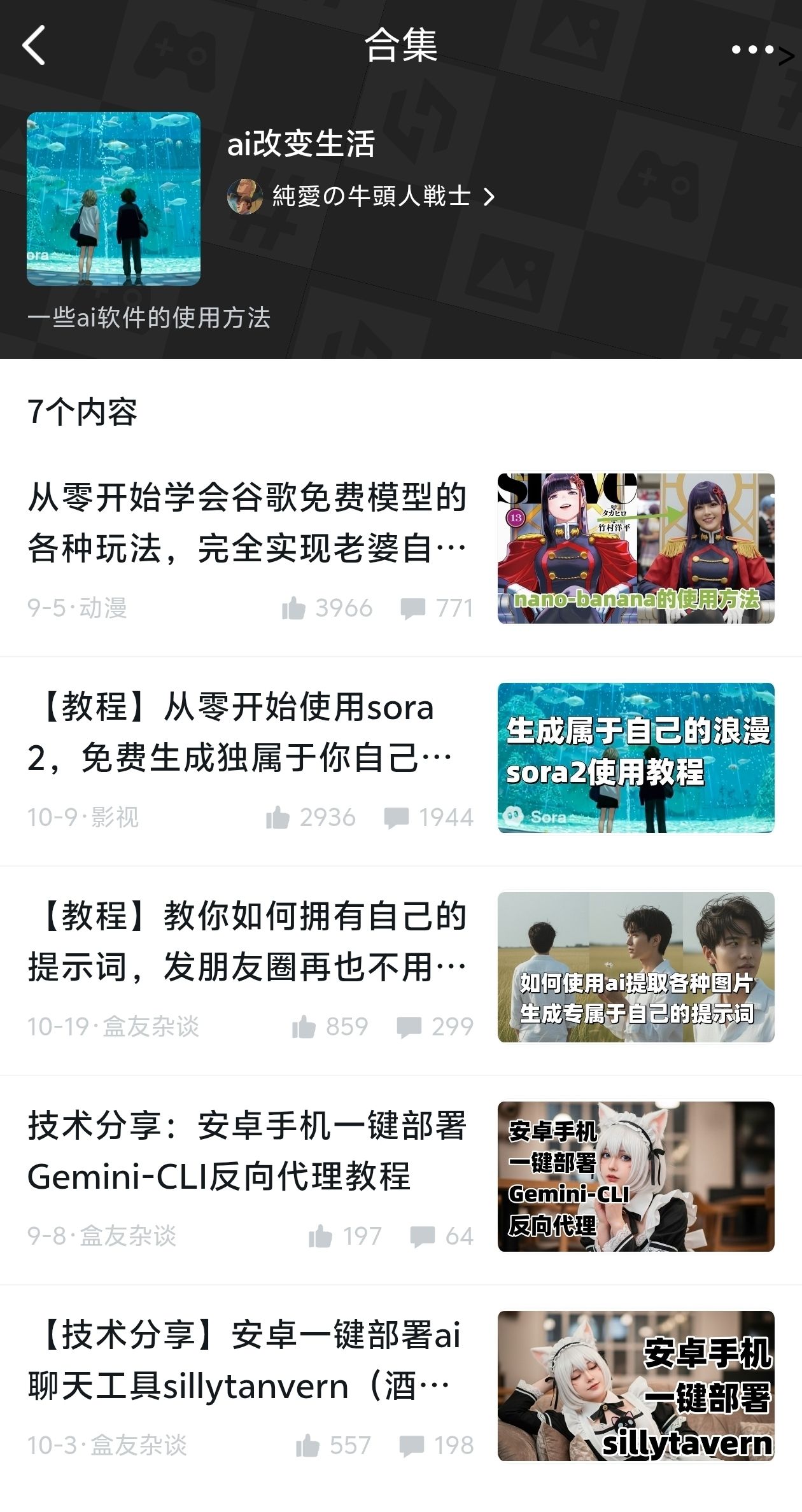
Task: Go back from the 合集 page
Action: [34, 46]
